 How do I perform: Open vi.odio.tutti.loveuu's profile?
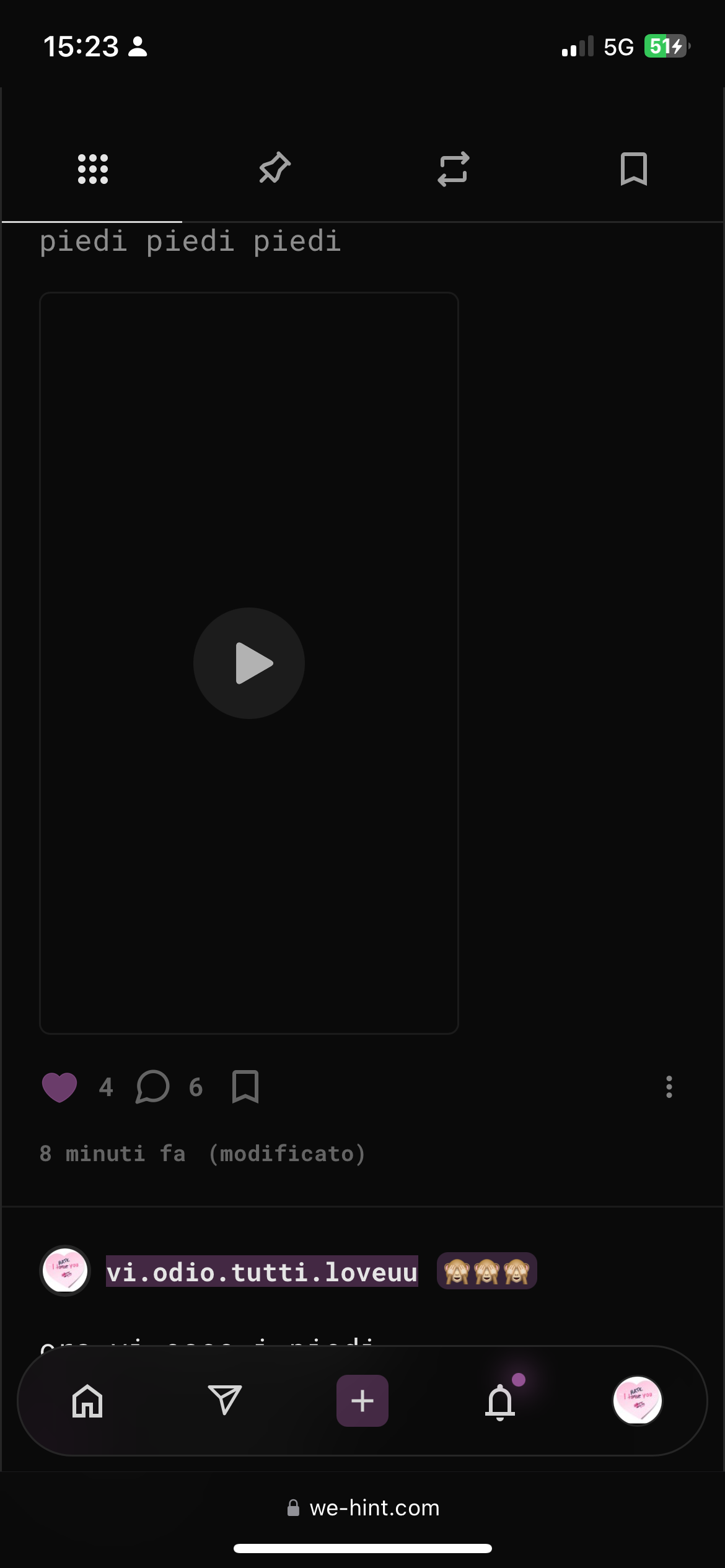point(261,1271)
